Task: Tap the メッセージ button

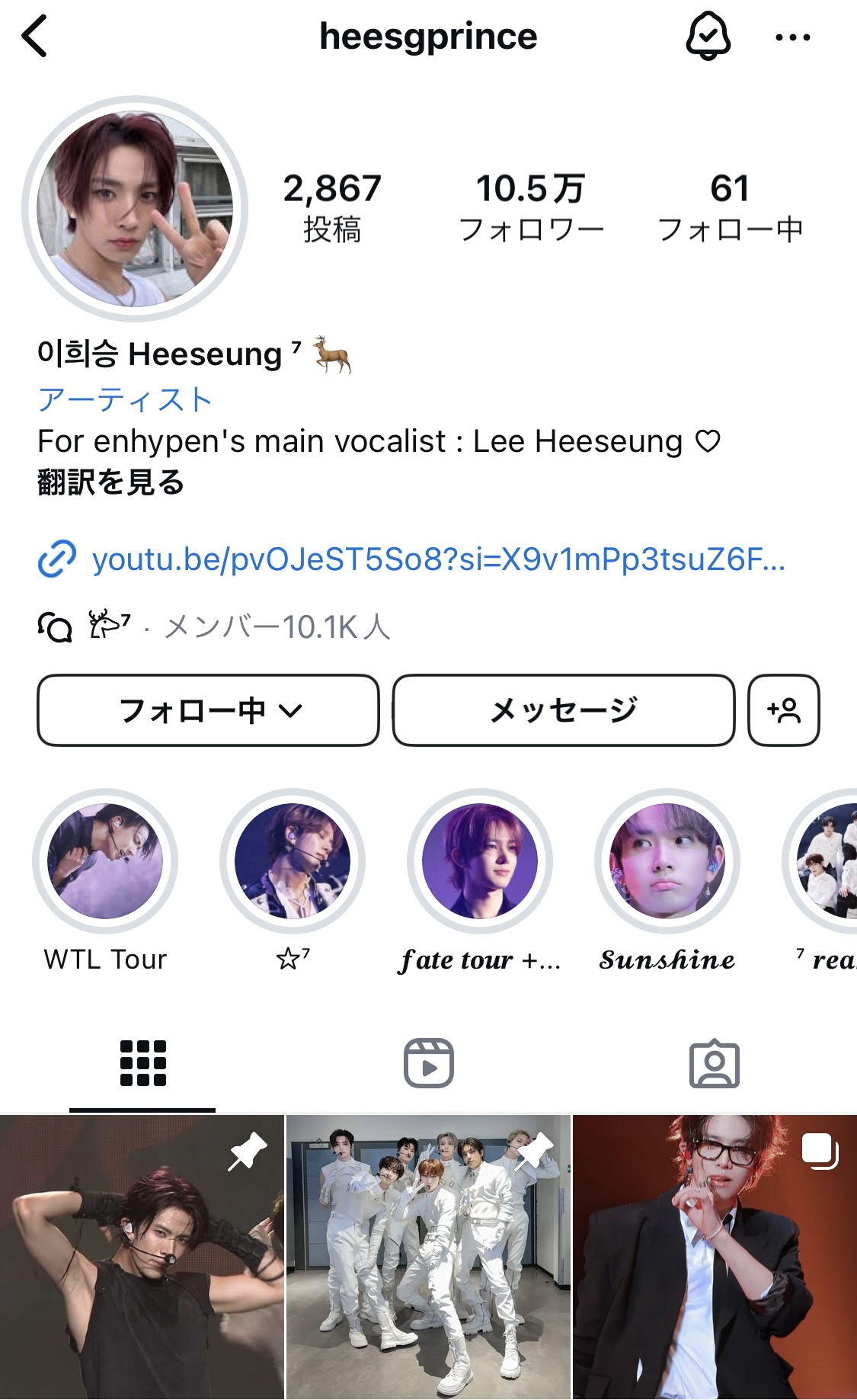Action: [x=564, y=710]
